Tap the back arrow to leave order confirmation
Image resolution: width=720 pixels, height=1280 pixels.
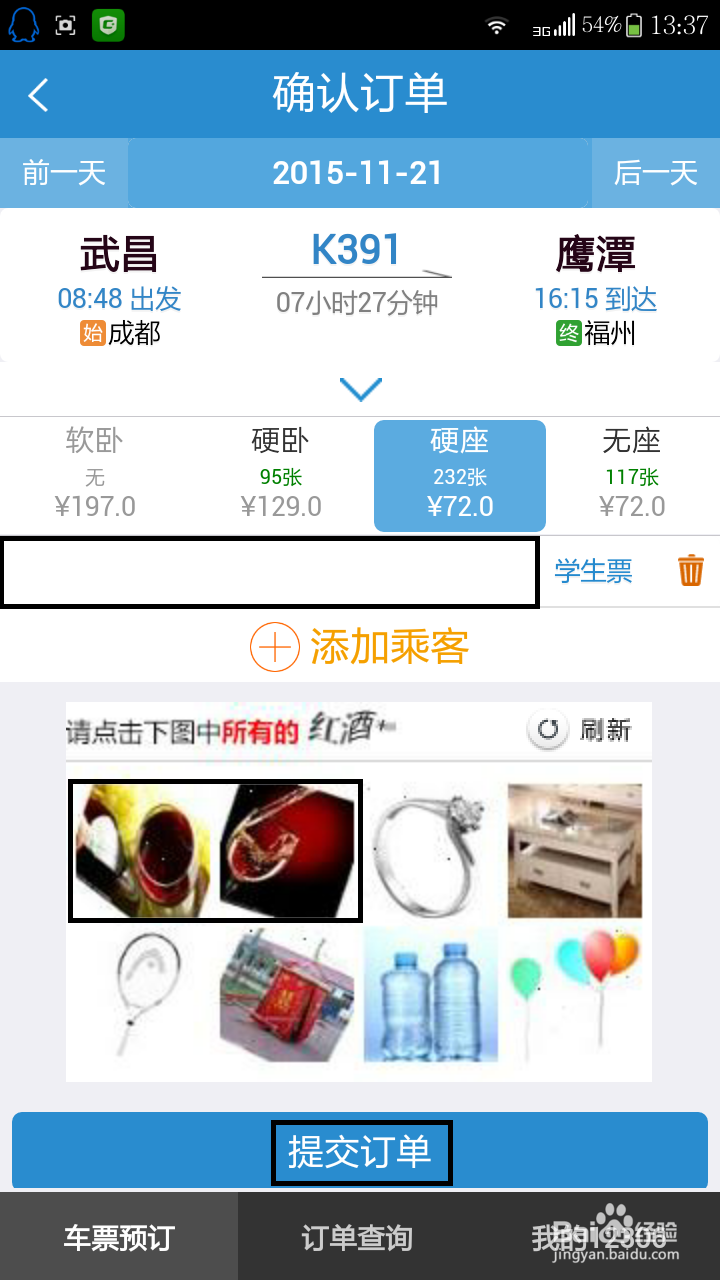38,93
